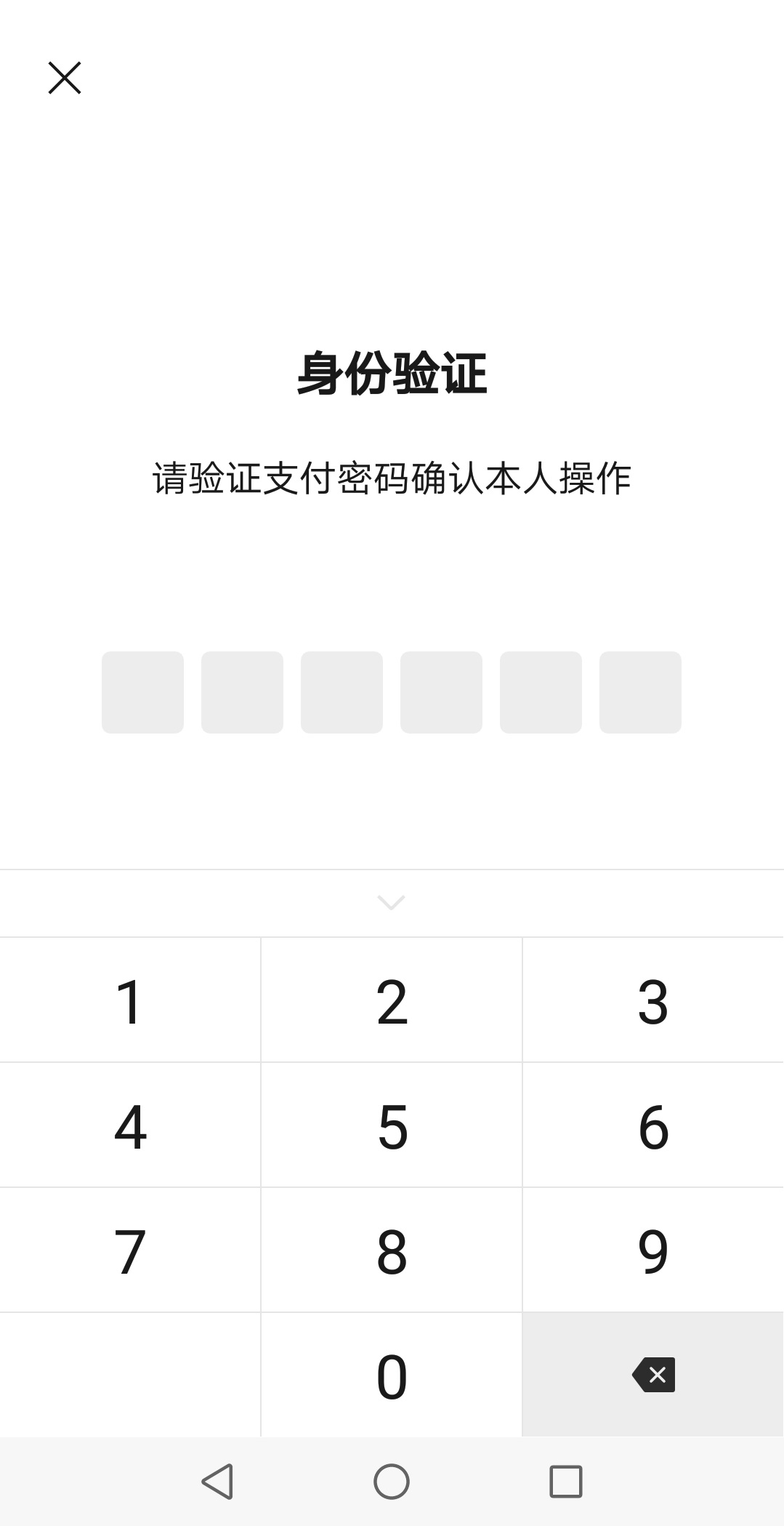Image resolution: width=784 pixels, height=1526 pixels.
Task: Collapse the numeric keypad with the chevron
Action: pyautogui.click(x=392, y=903)
